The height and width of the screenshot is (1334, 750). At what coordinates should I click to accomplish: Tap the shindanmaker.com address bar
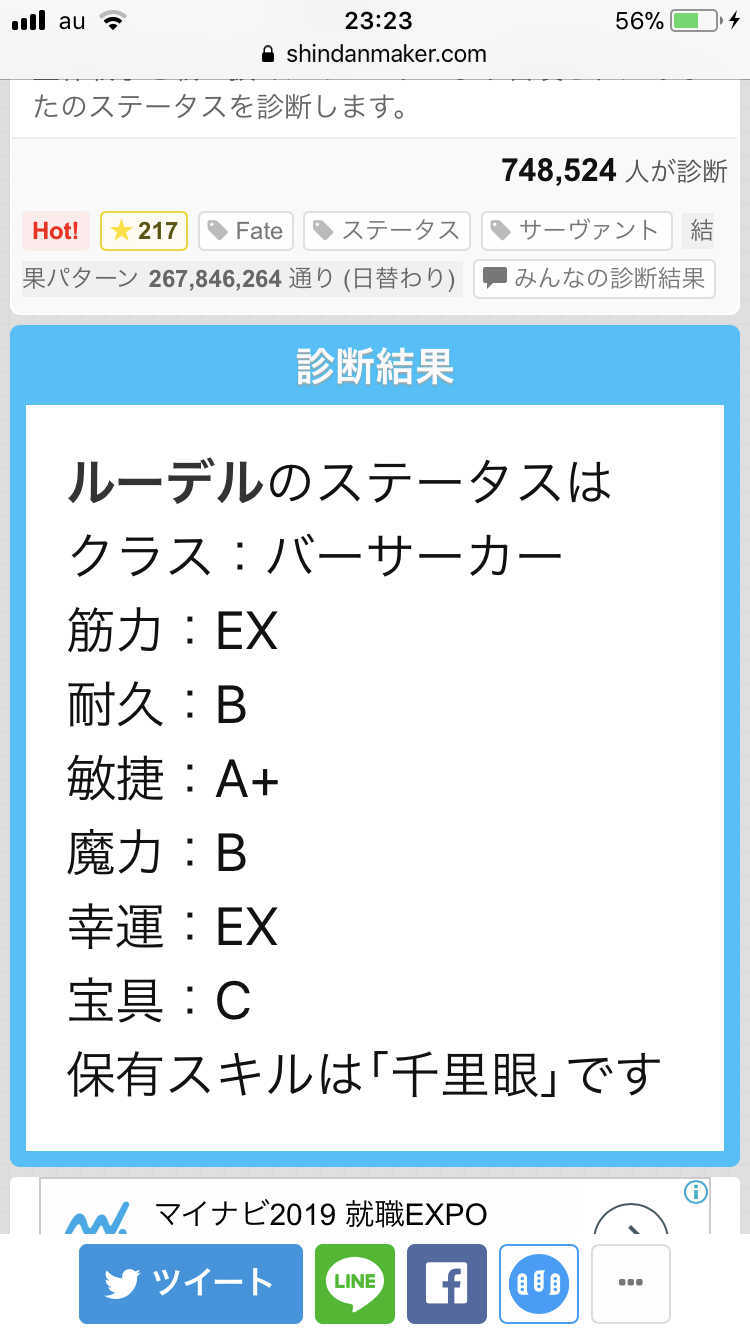(x=374, y=53)
